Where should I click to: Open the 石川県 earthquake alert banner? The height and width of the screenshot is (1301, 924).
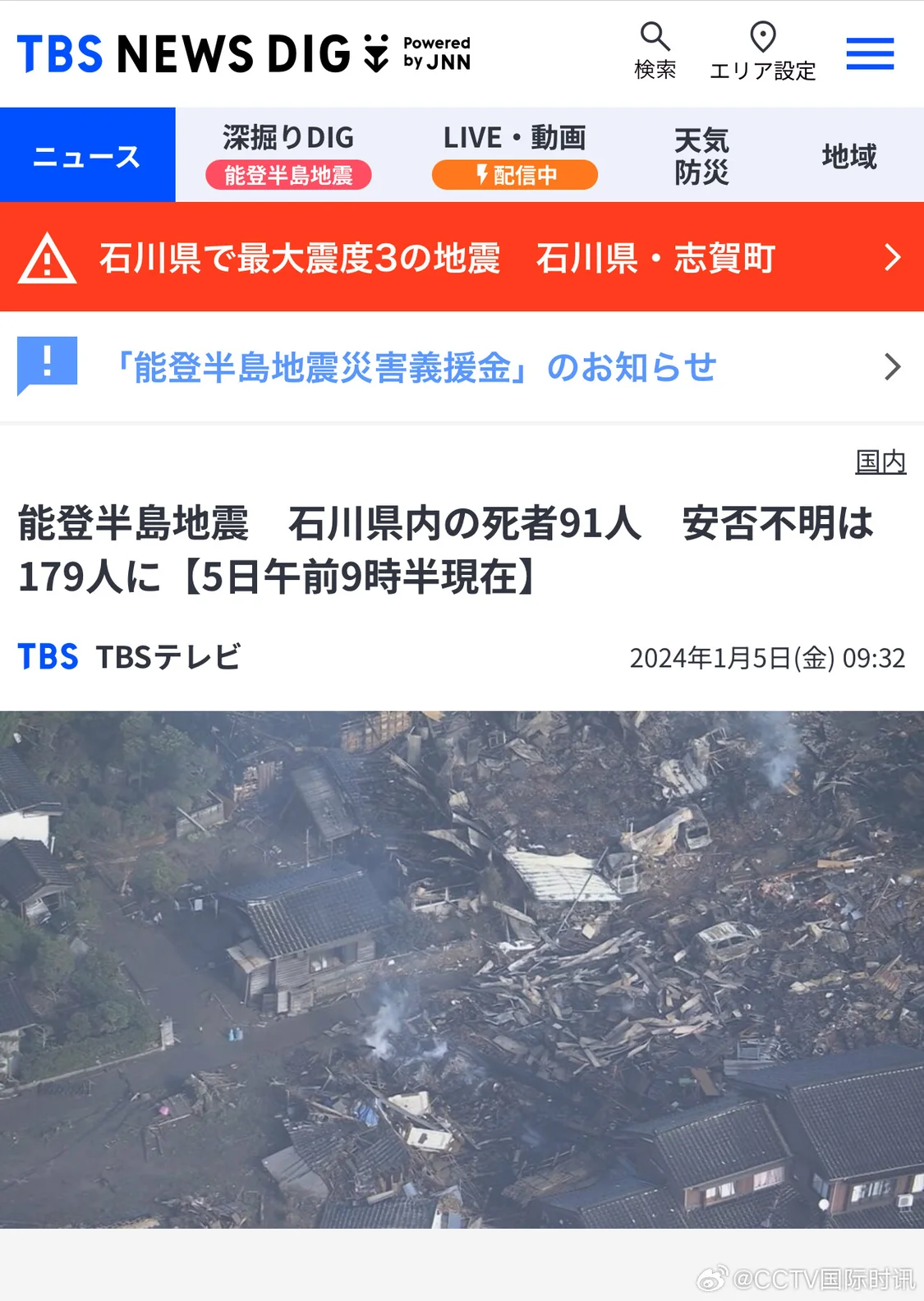click(462, 258)
